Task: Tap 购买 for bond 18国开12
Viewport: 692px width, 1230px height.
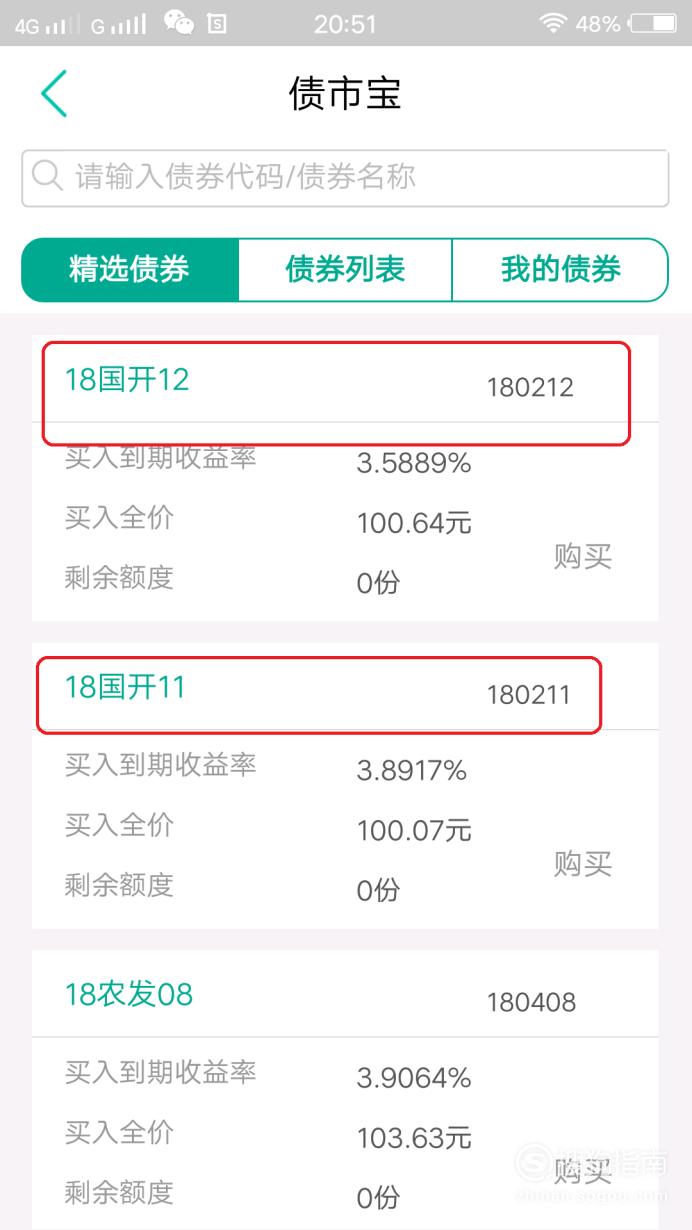Action: [x=583, y=556]
